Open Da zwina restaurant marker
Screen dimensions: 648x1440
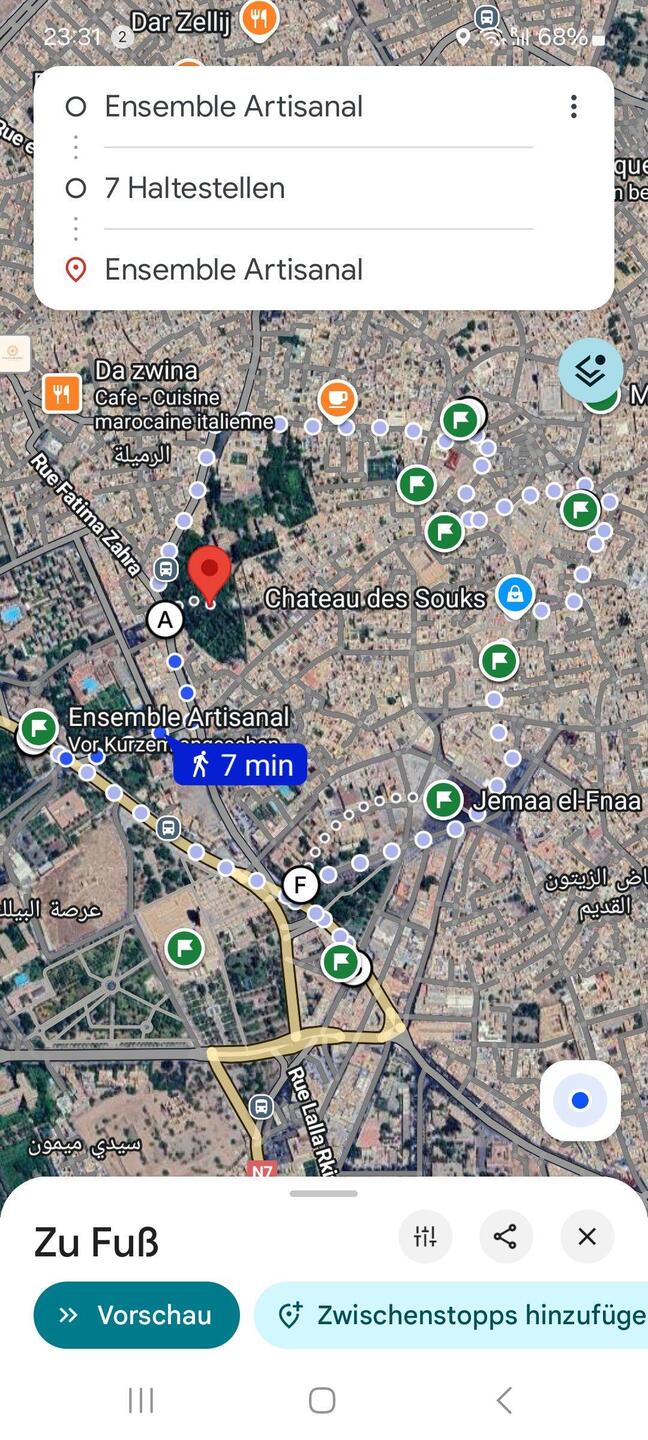pos(61,393)
